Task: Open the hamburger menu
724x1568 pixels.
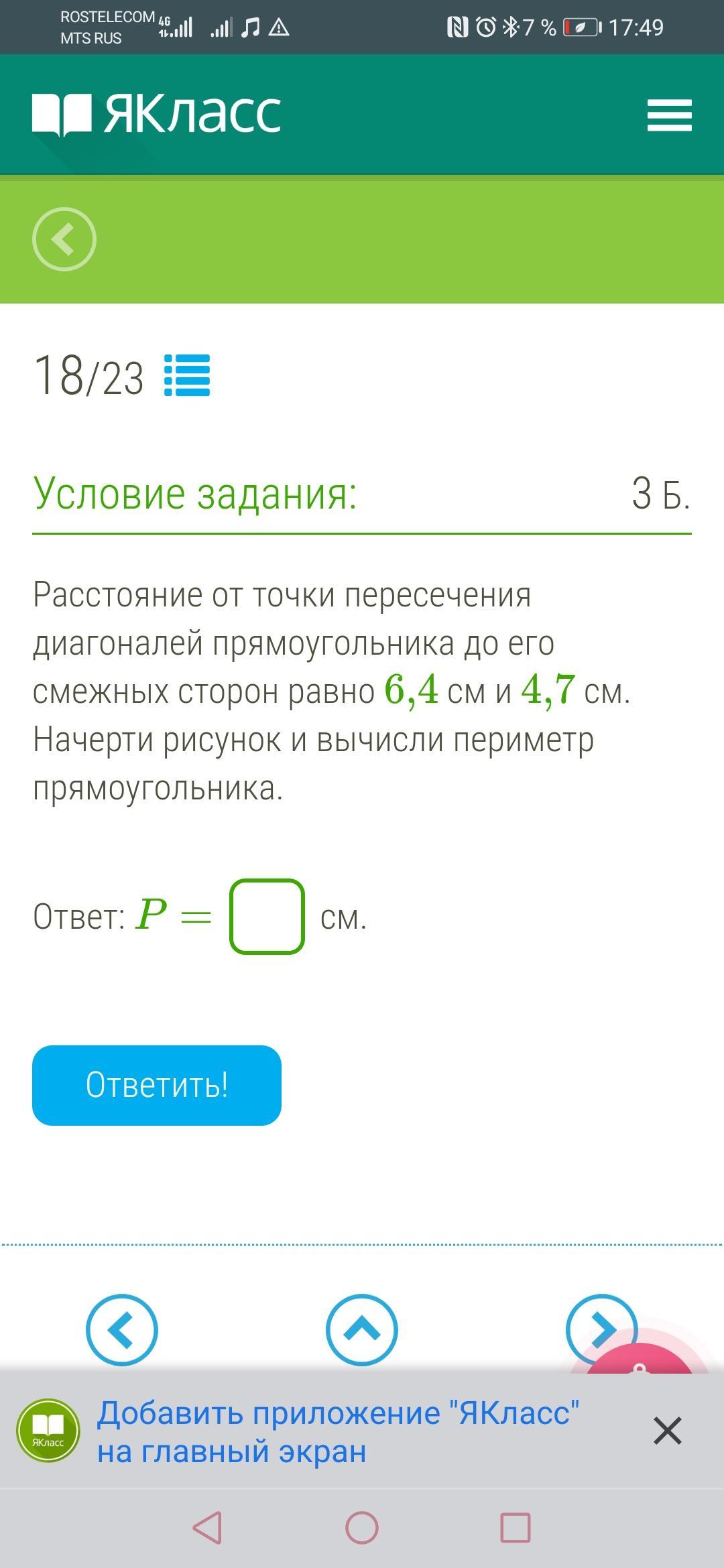Action: pos(669,115)
